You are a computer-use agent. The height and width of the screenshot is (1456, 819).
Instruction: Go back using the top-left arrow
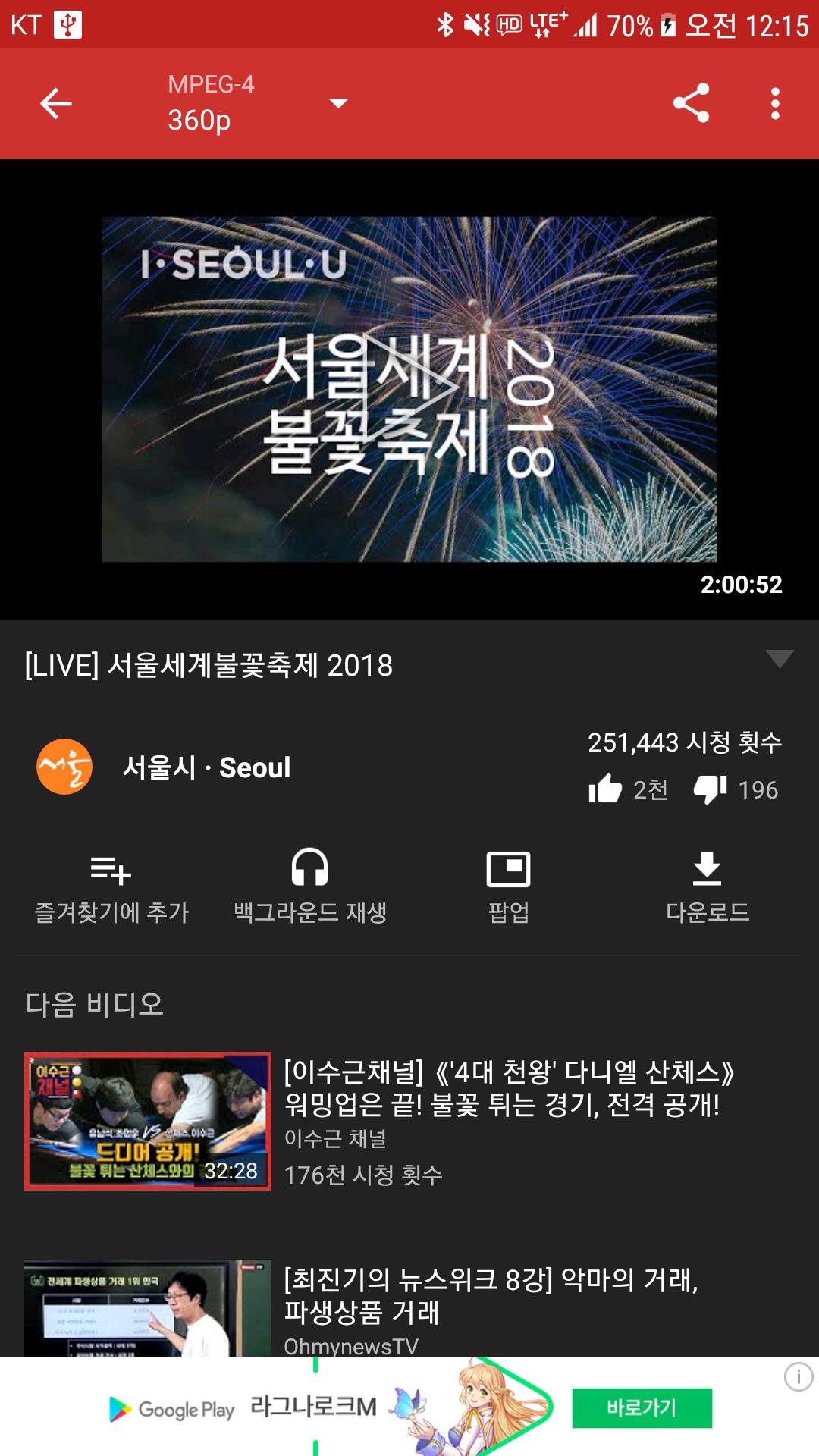55,103
